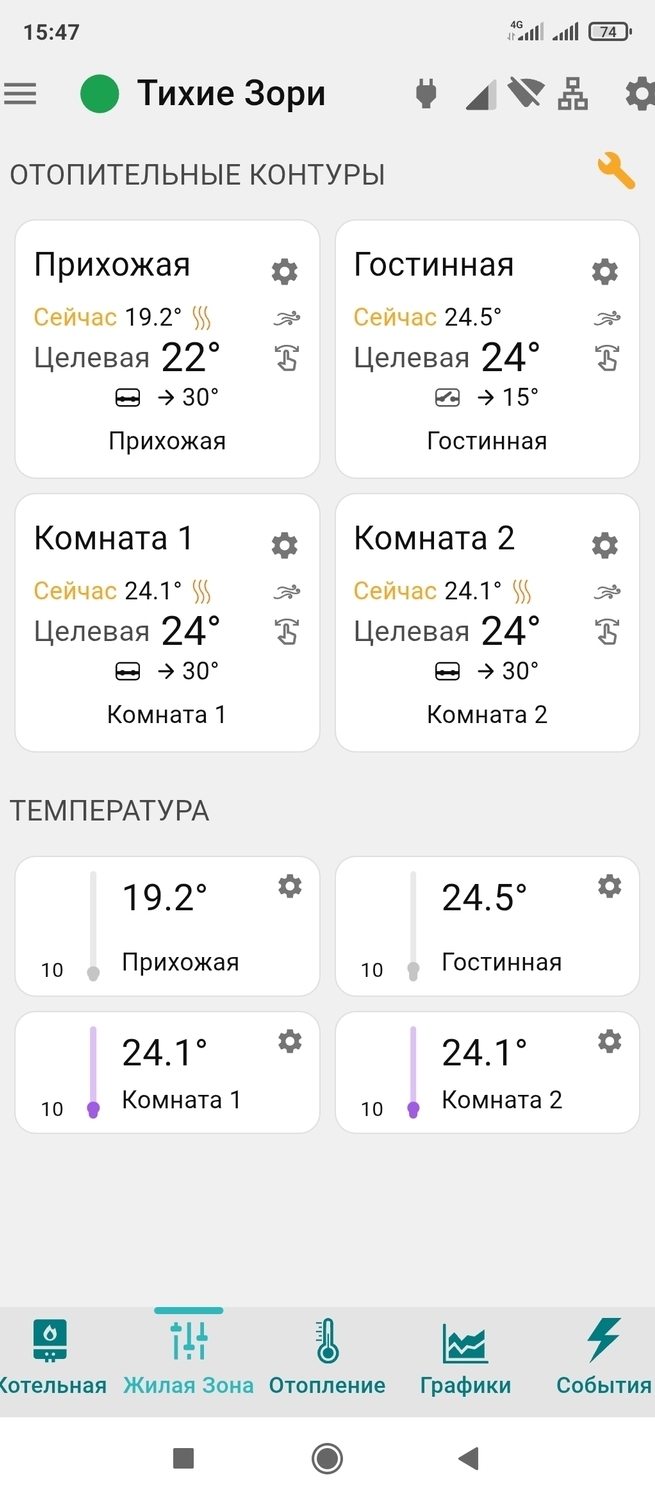Tap the orange wrench for heating circuits
The width and height of the screenshot is (655, 1500).
coord(616,171)
